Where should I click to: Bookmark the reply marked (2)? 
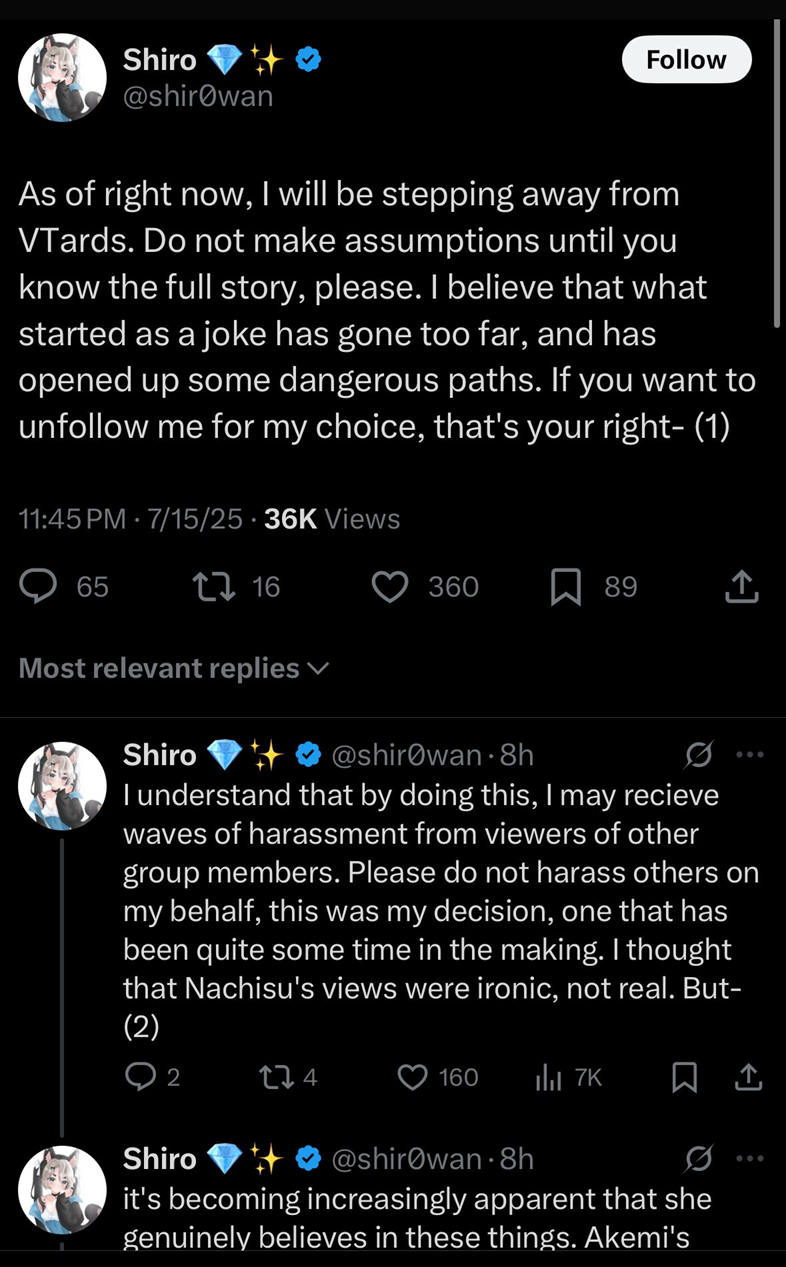tap(684, 1077)
